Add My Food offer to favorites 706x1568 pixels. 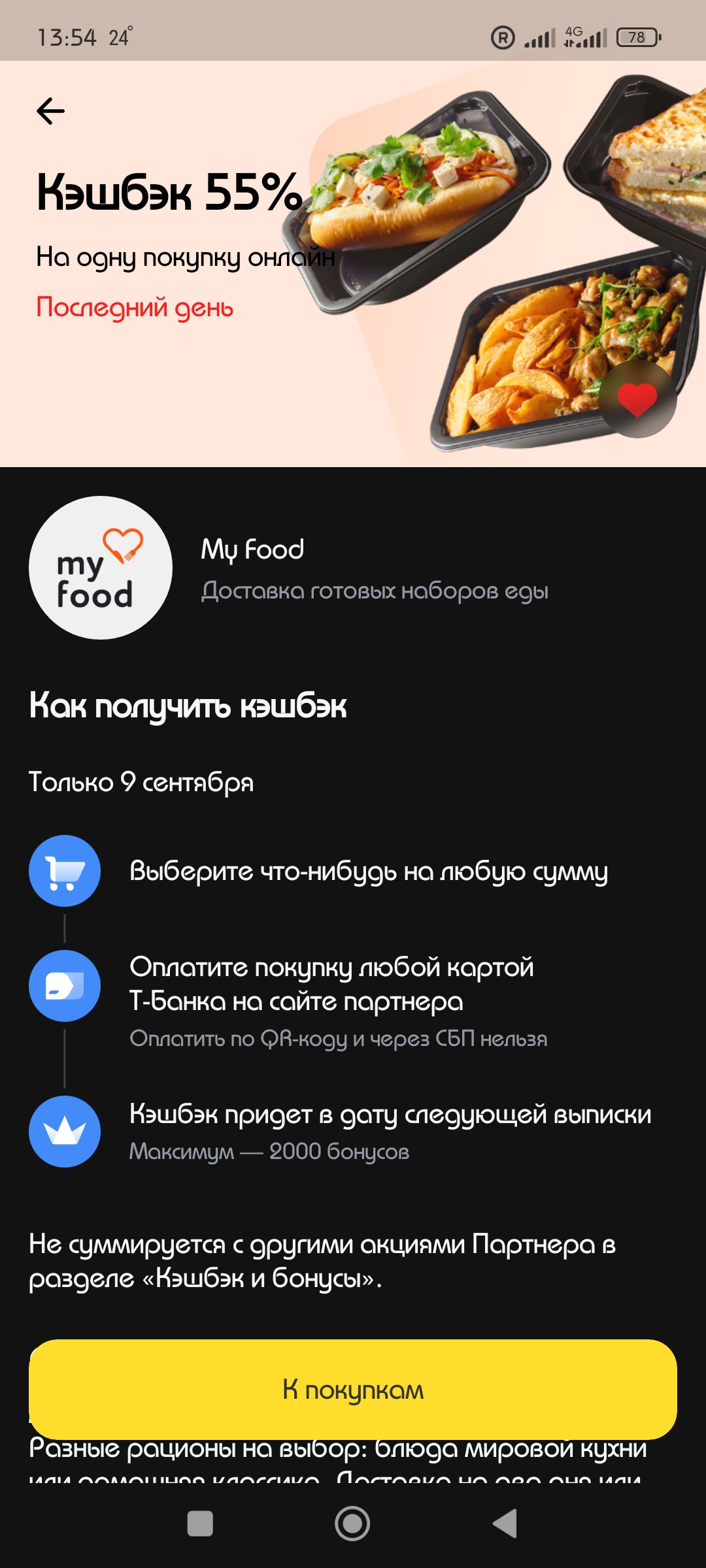tap(637, 399)
